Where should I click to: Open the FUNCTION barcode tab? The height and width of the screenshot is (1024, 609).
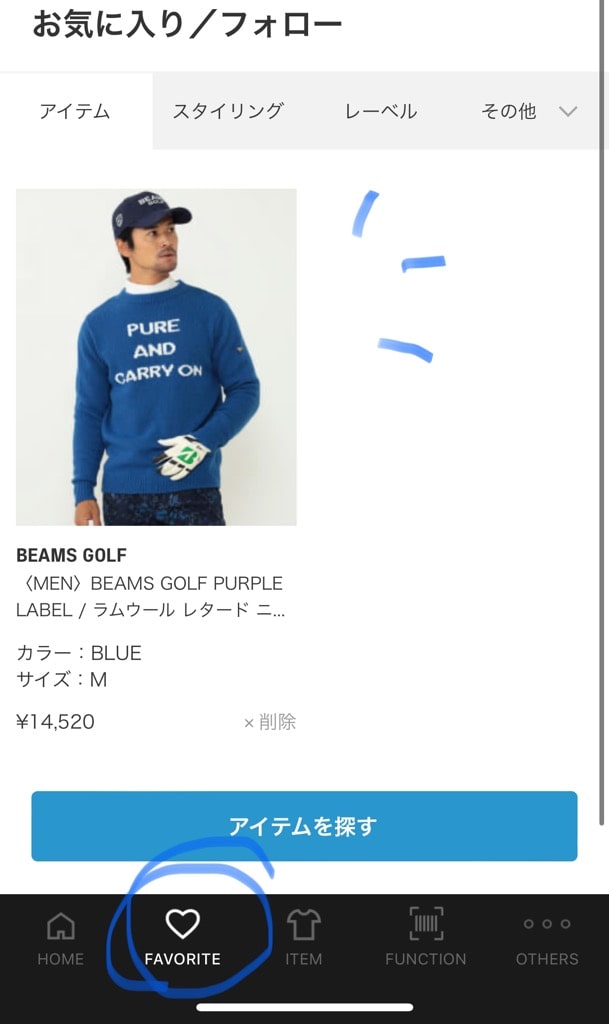click(x=426, y=938)
